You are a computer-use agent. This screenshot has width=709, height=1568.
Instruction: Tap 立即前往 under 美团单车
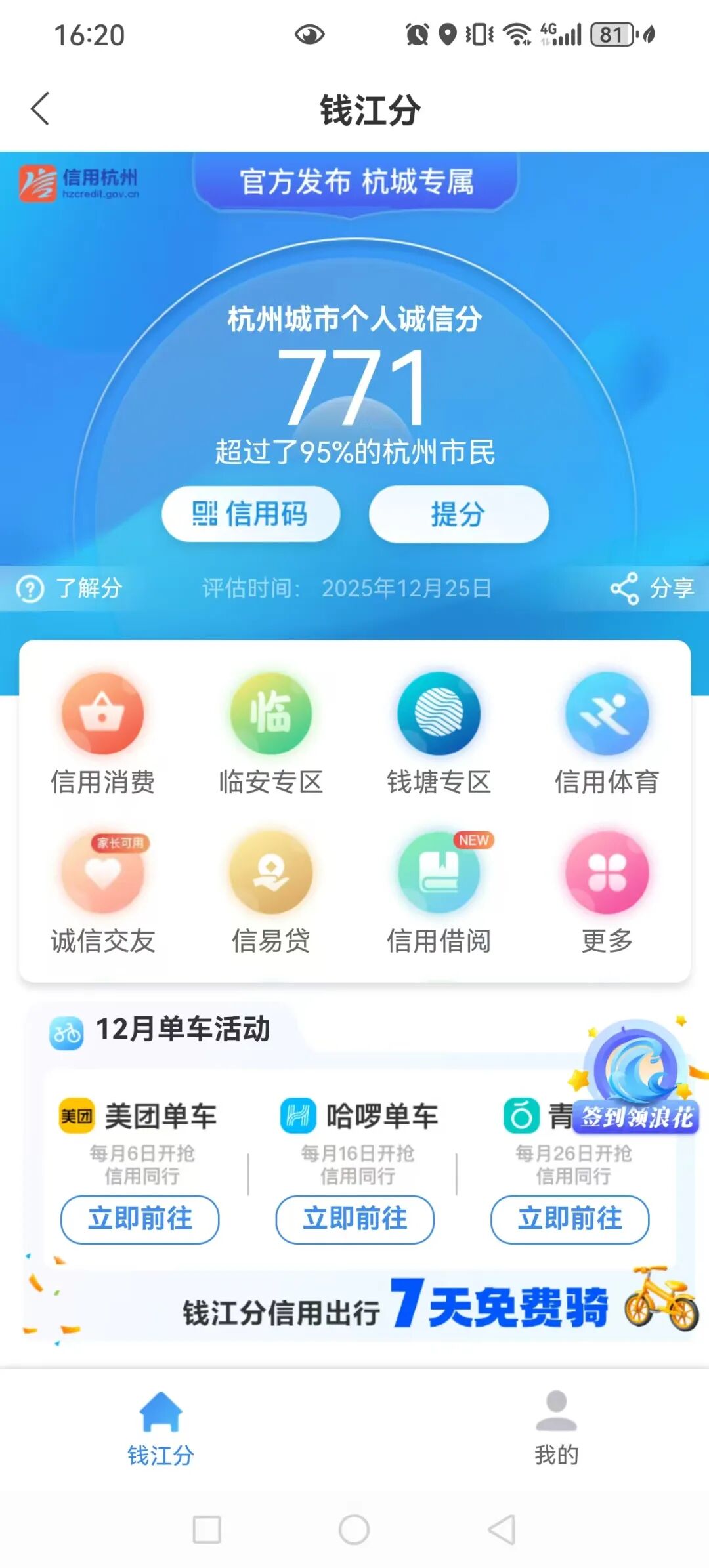tap(140, 1219)
